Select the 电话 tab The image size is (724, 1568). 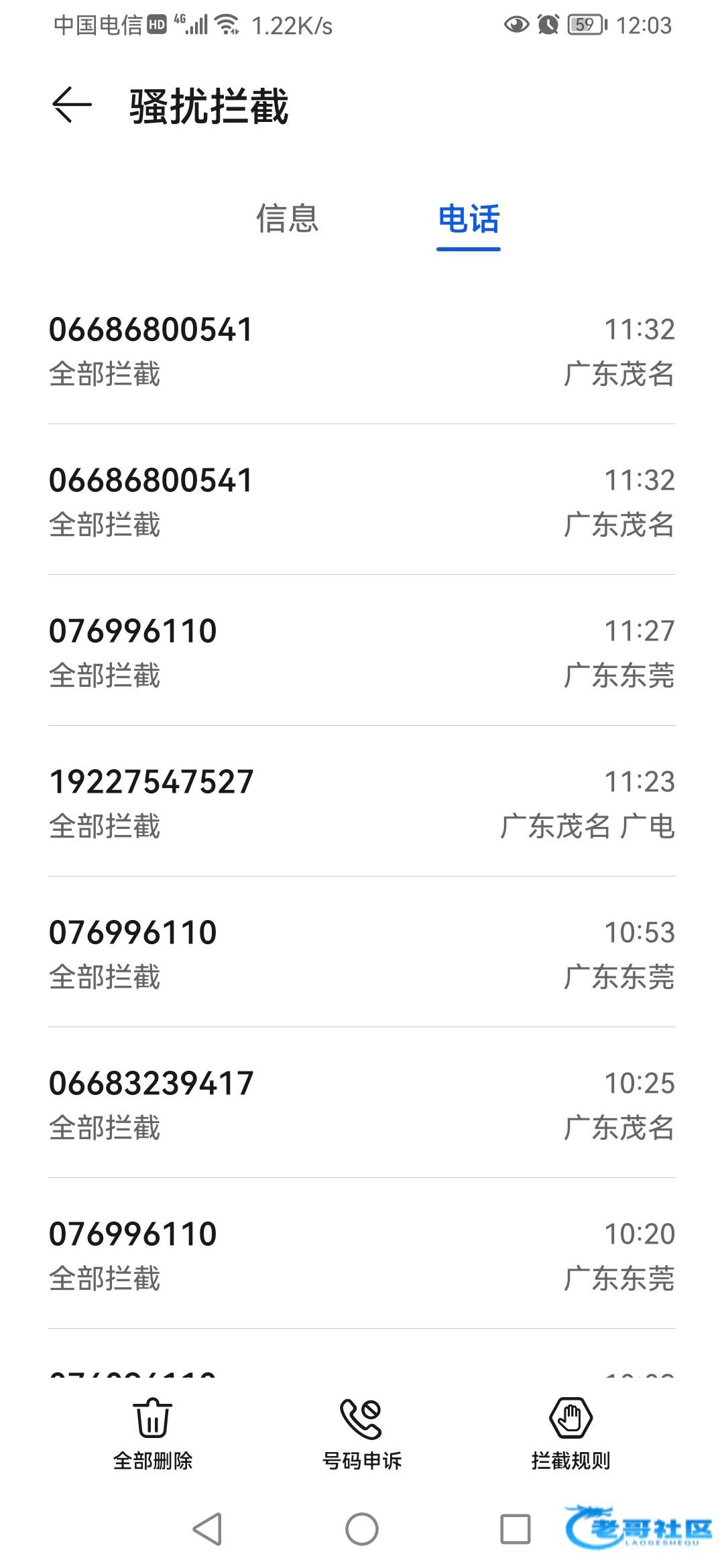(x=469, y=219)
